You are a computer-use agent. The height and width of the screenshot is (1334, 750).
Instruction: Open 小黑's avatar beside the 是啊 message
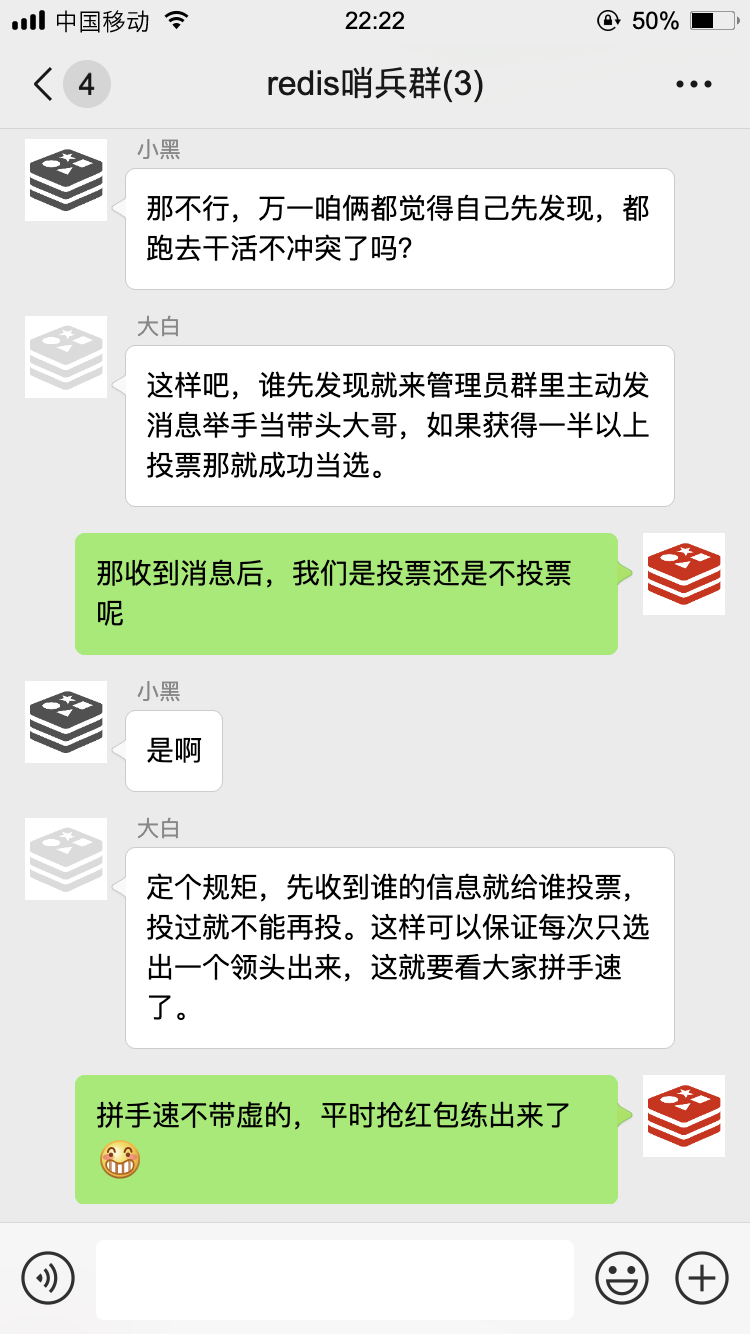coord(66,722)
